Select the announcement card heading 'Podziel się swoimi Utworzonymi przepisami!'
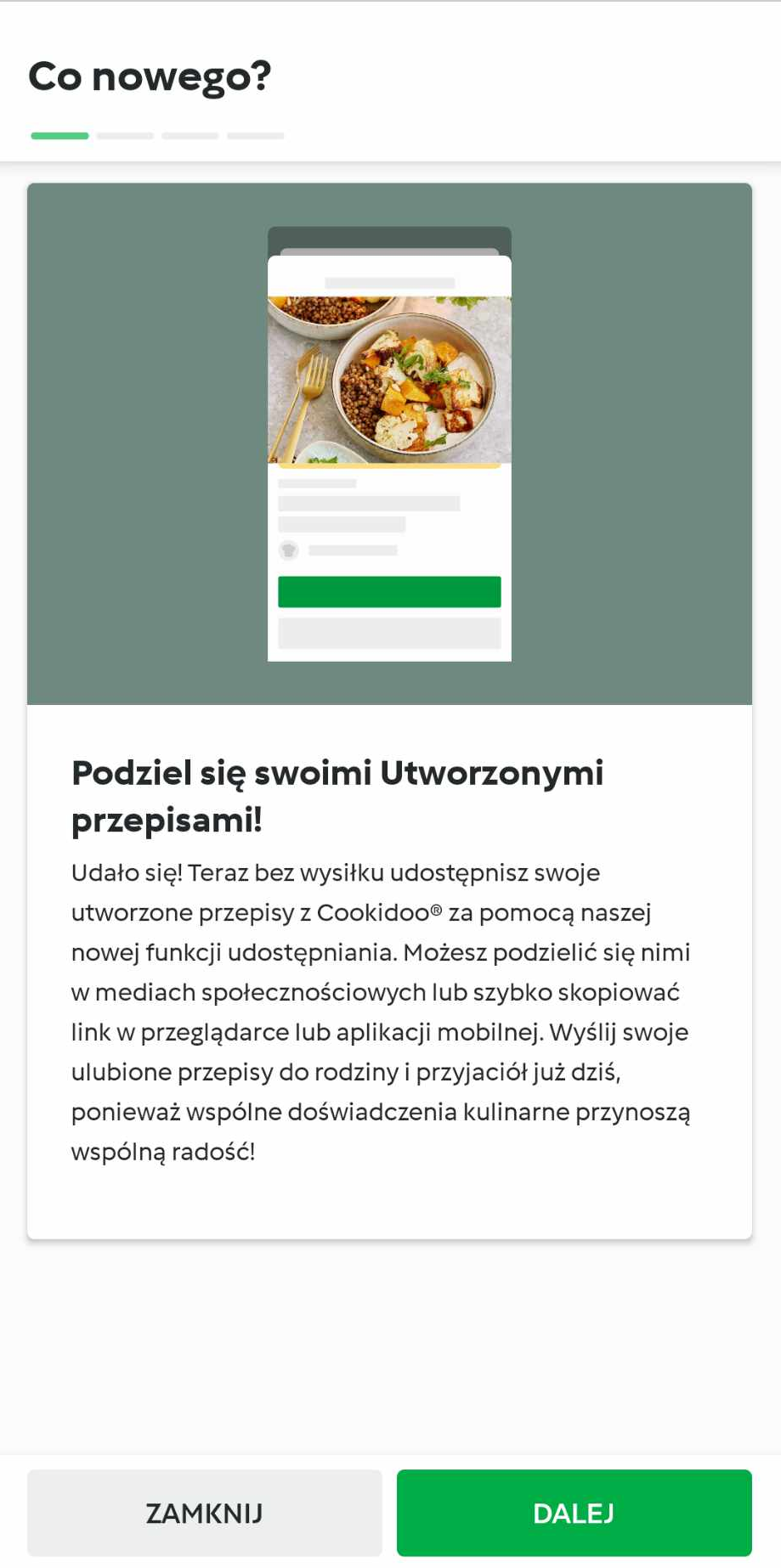Screen dimensions: 781x1568 pos(337,796)
